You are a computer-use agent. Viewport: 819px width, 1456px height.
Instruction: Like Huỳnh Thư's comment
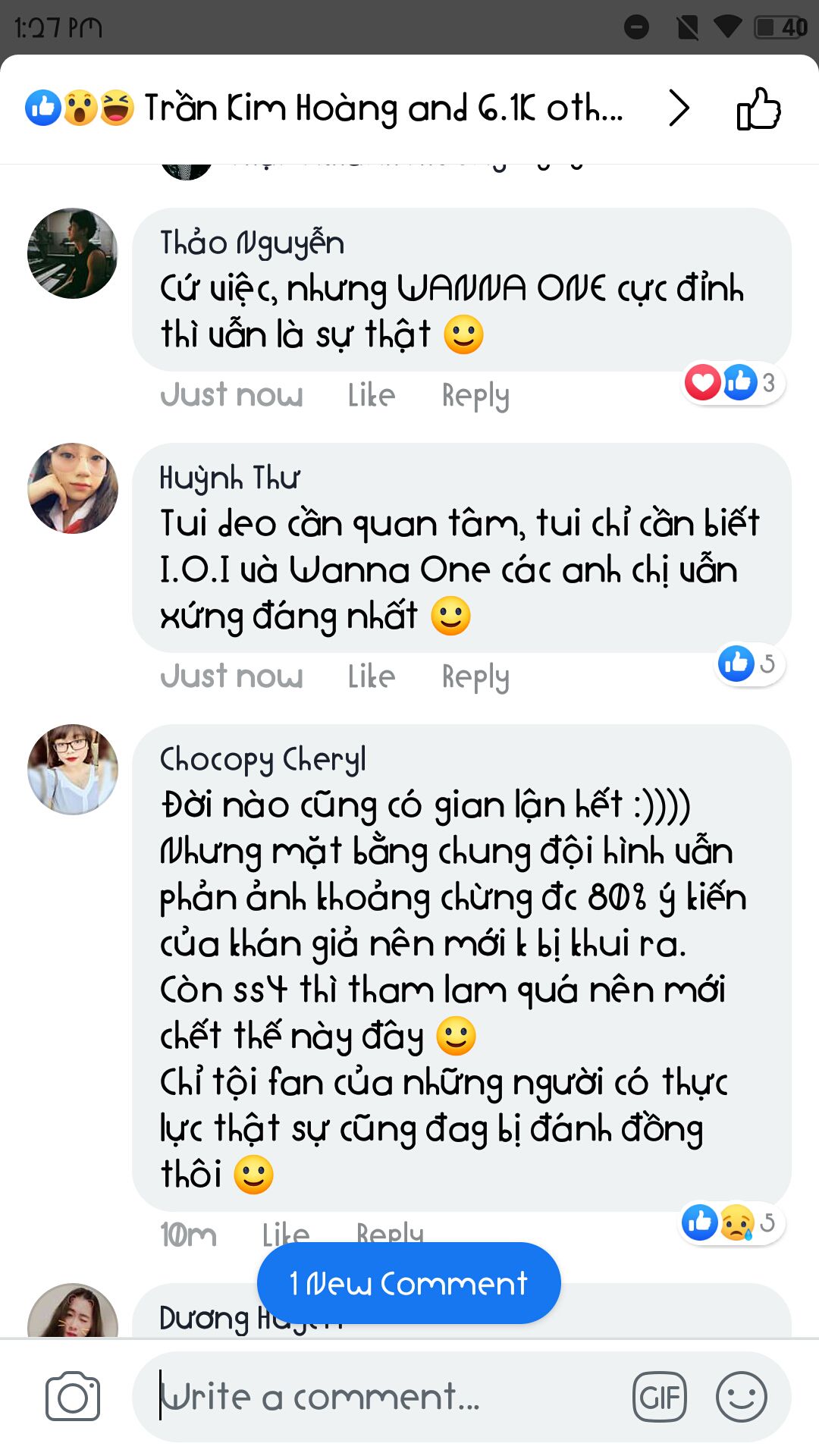coord(371,676)
